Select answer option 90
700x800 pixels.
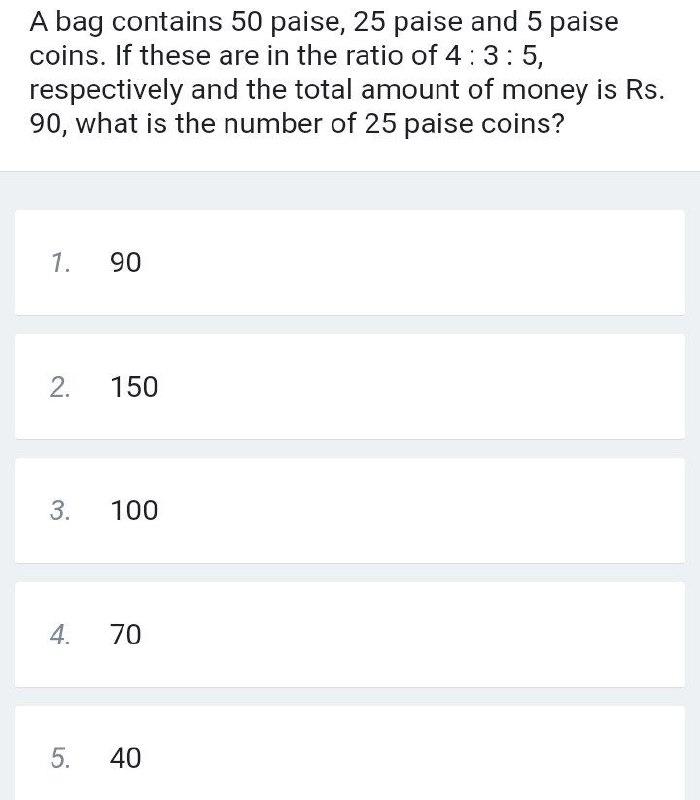click(x=126, y=263)
